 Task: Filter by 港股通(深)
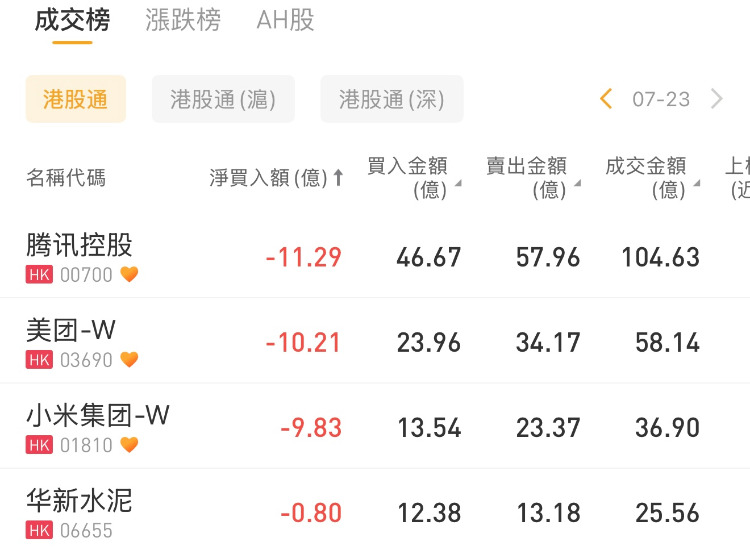(x=392, y=99)
